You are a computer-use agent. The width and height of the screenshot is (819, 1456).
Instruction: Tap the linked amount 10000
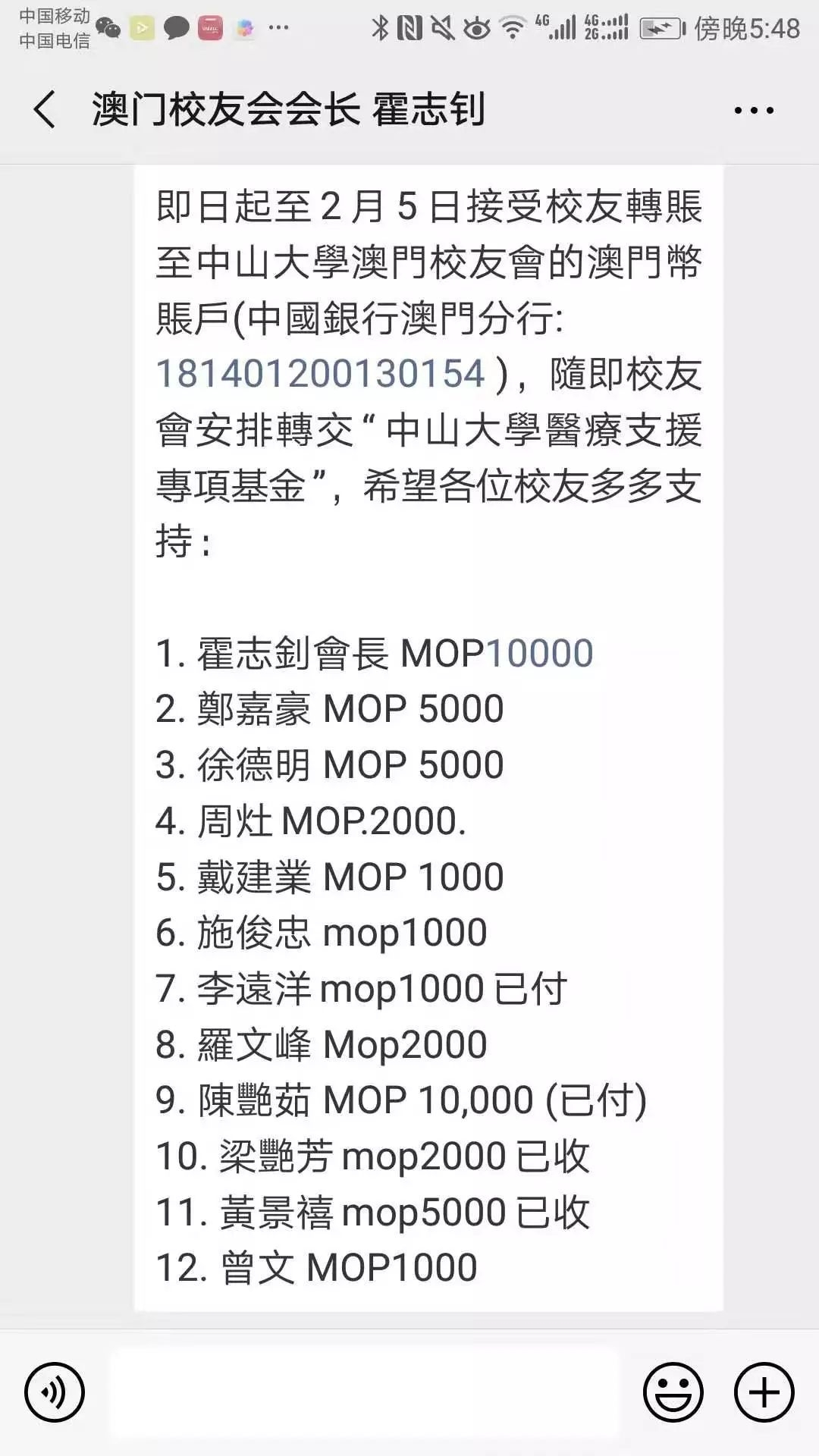[539, 653]
